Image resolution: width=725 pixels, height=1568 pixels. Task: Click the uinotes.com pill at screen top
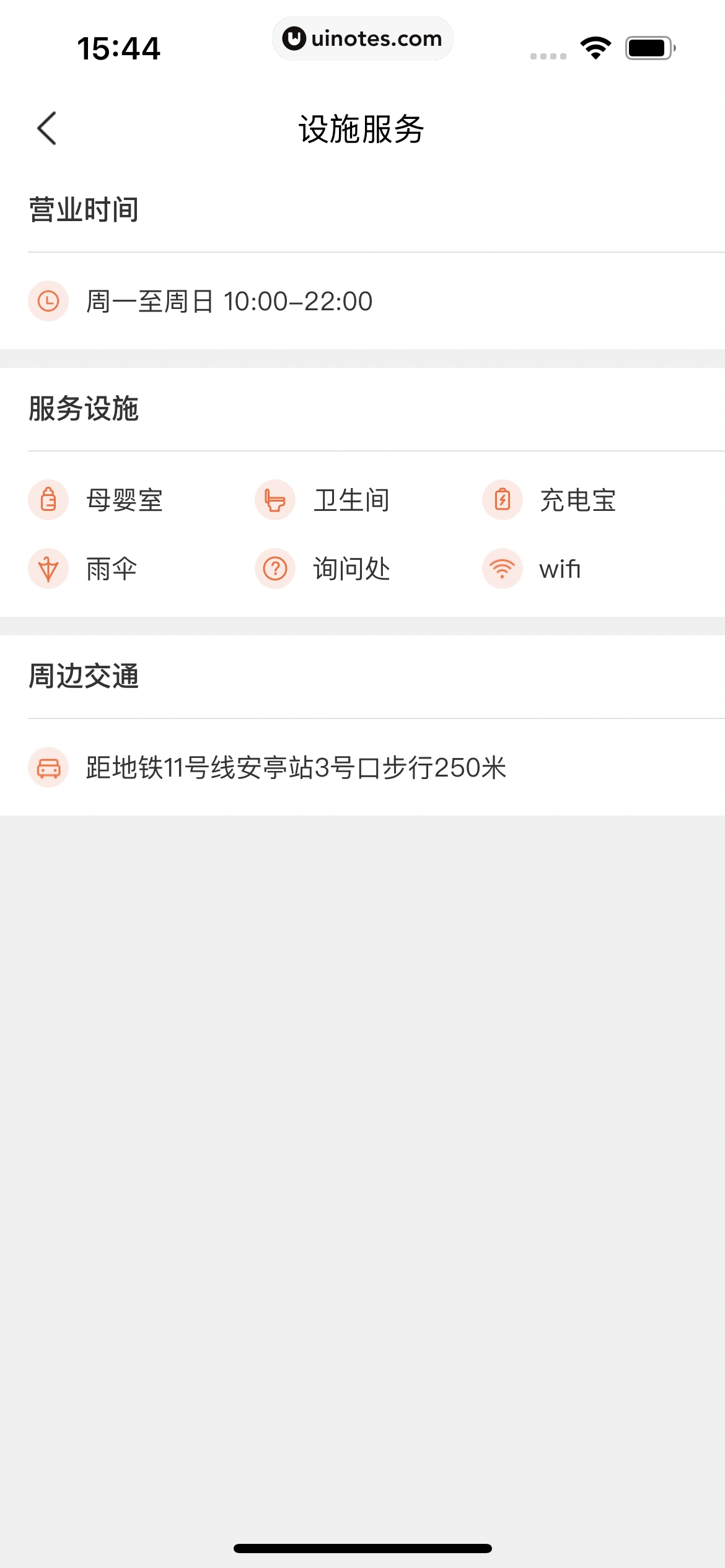pos(362,38)
